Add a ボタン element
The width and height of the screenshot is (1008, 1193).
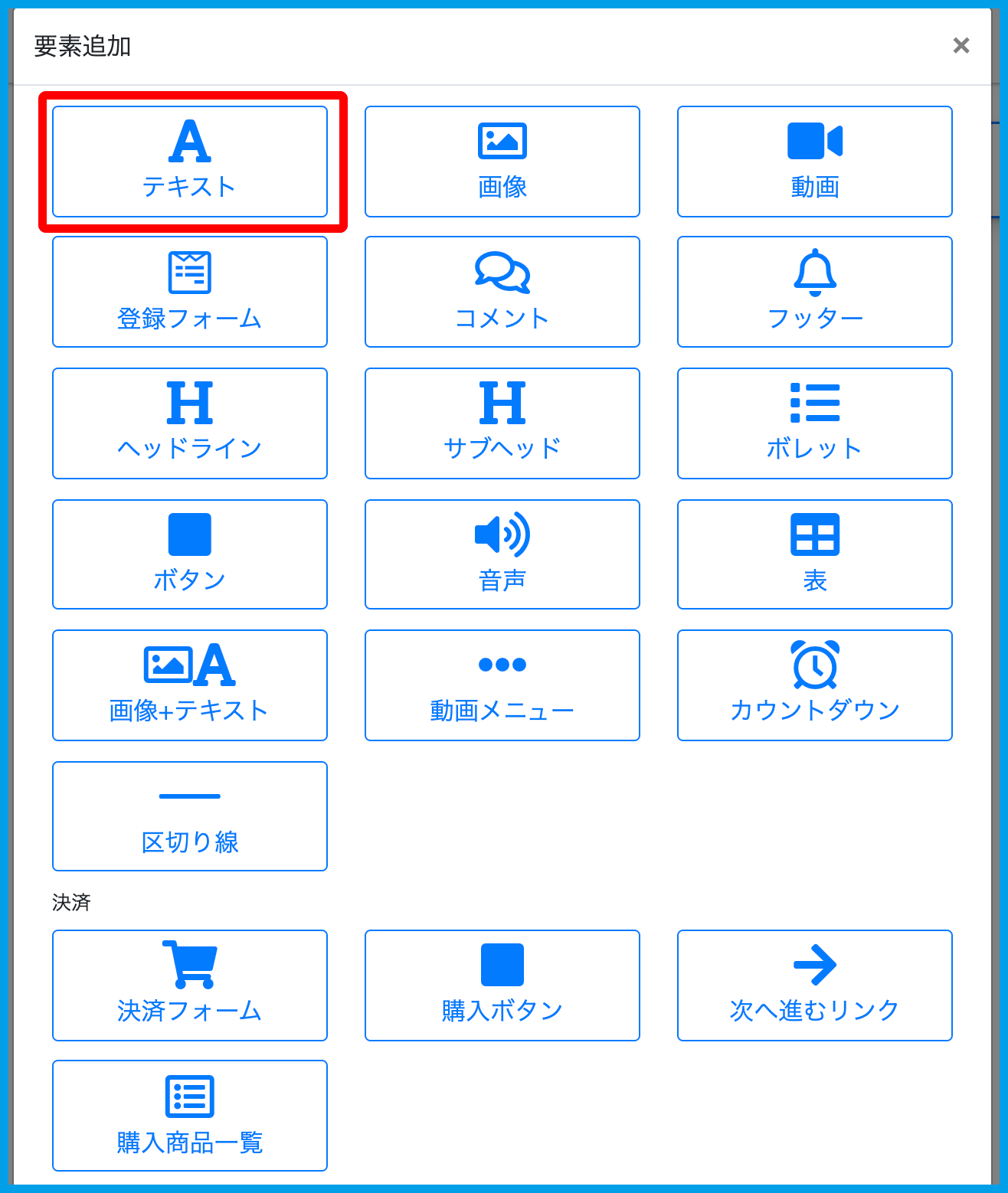click(x=189, y=554)
